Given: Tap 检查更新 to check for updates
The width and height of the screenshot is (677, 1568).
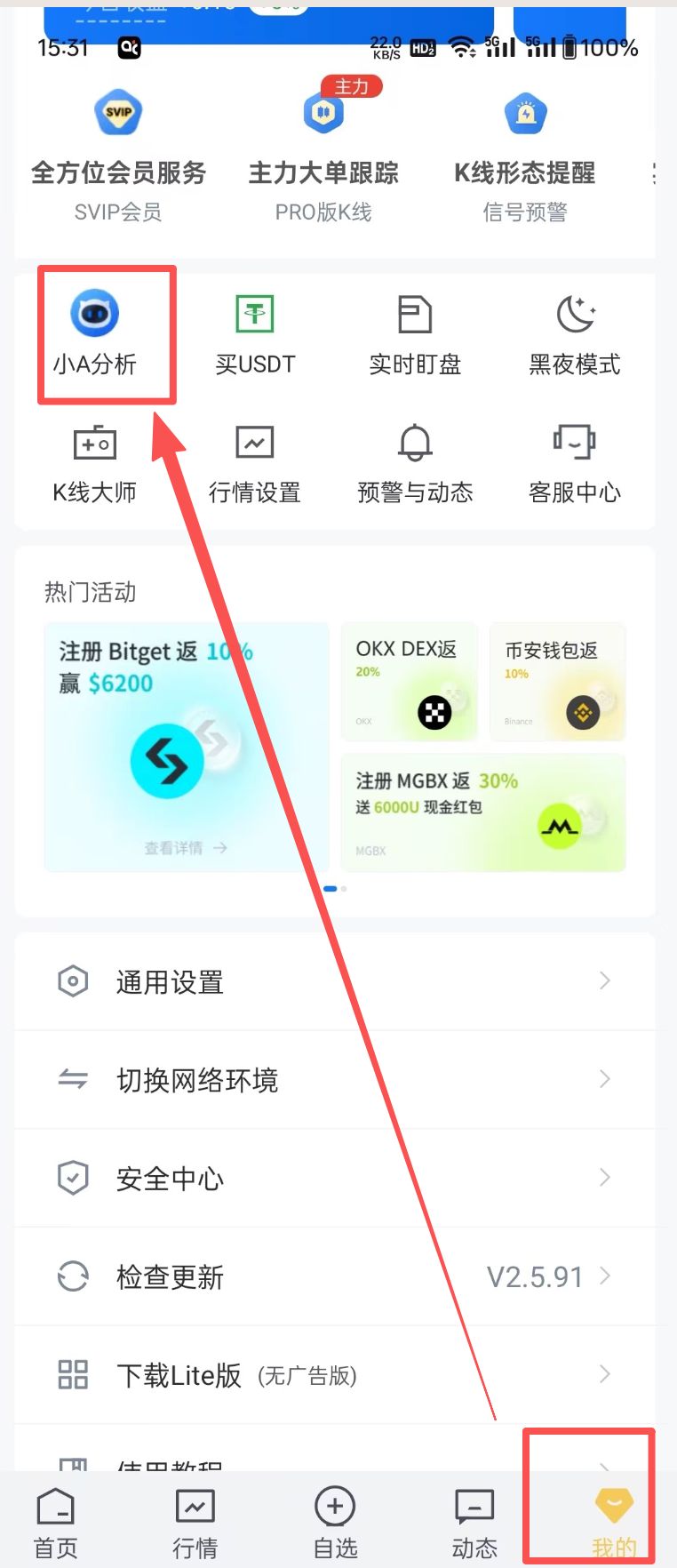Looking at the screenshot, I should (x=338, y=1277).
